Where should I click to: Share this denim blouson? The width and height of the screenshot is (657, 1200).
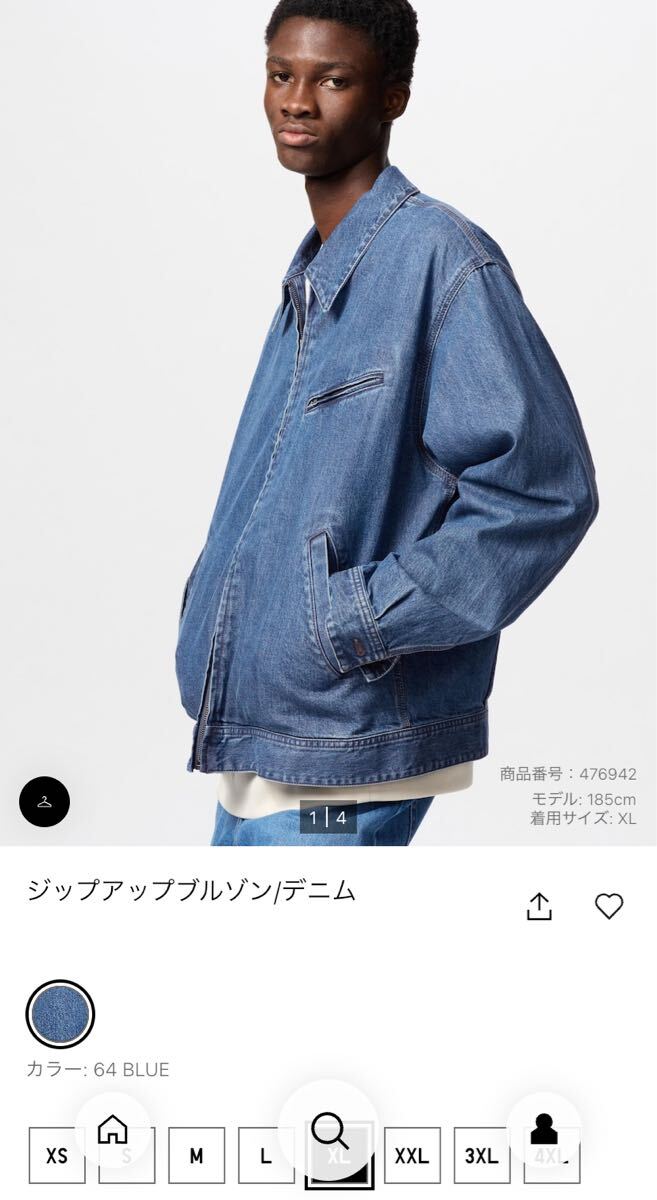(539, 906)
